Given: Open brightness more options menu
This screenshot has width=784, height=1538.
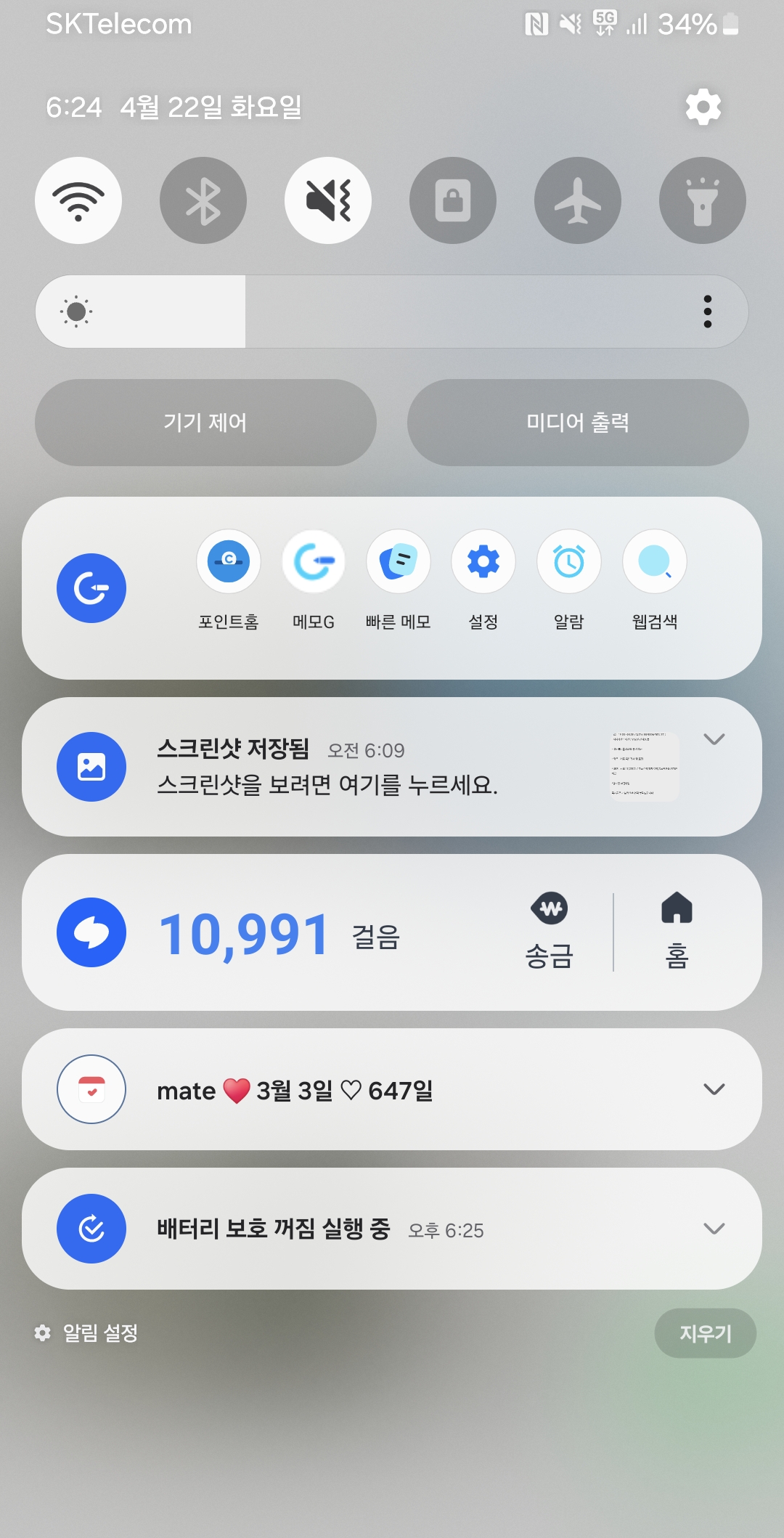Looking at the screenshot, I should (x=708, y=312).
